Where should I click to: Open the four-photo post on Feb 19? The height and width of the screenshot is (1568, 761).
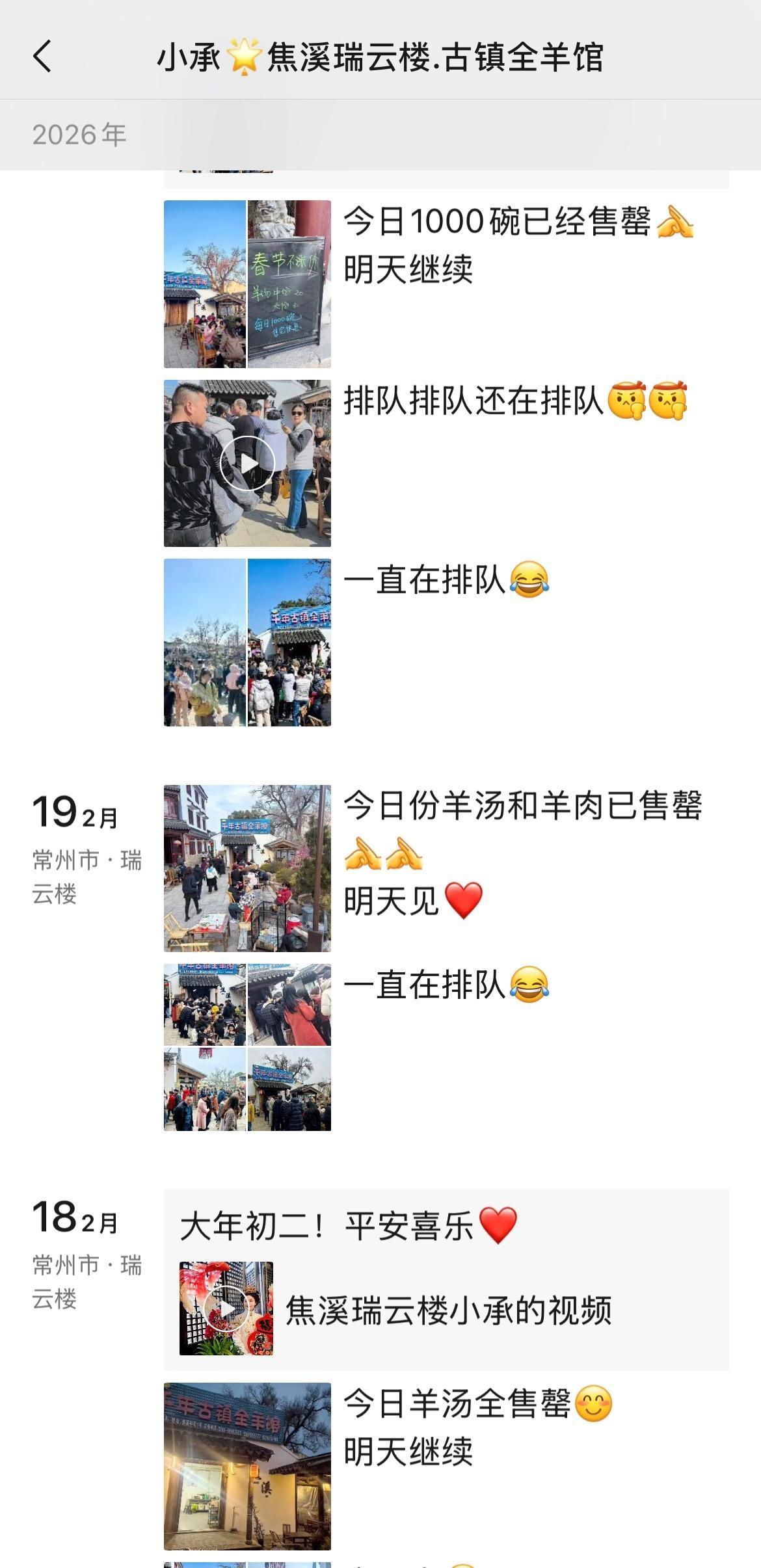(x=247, y=1047)
